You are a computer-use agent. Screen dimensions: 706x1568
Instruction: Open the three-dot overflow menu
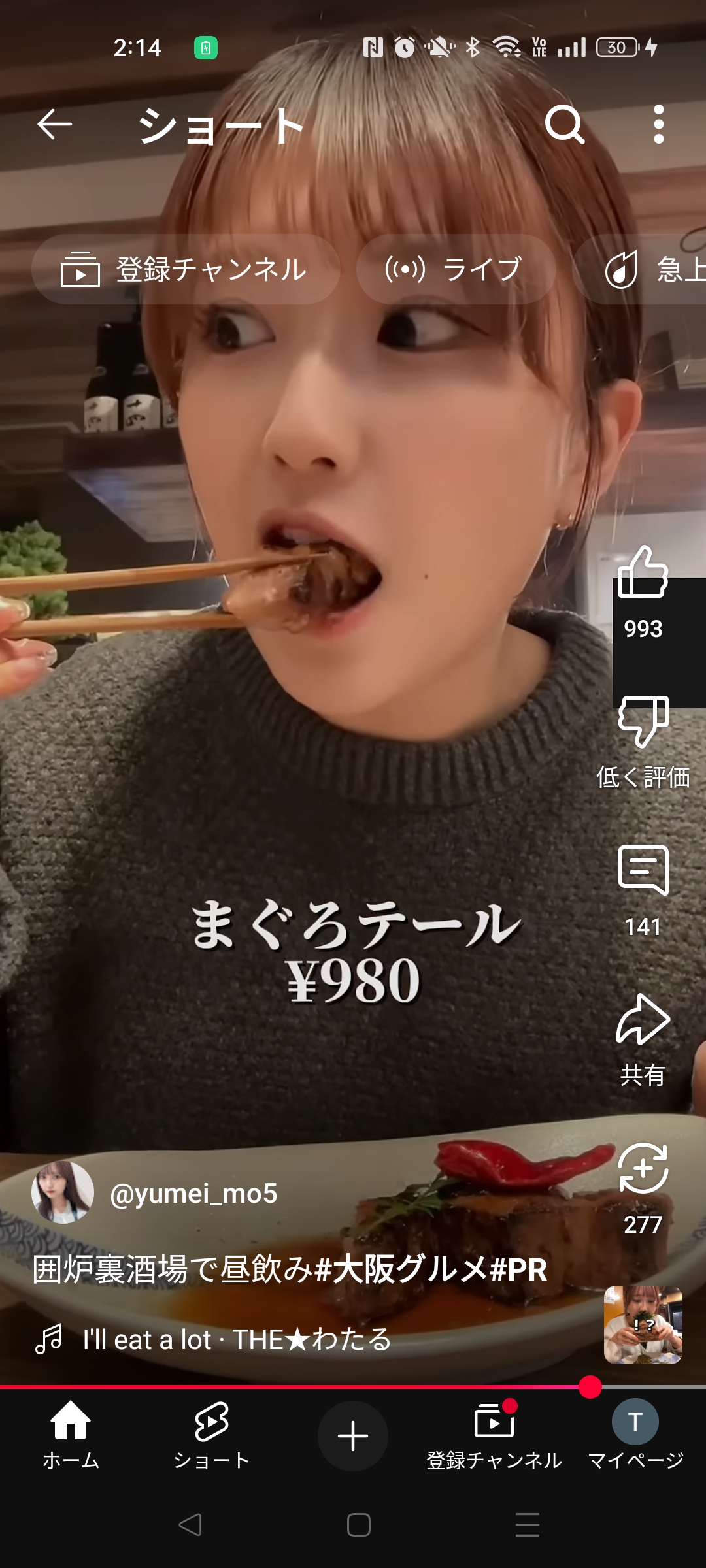tap(659, 124)
